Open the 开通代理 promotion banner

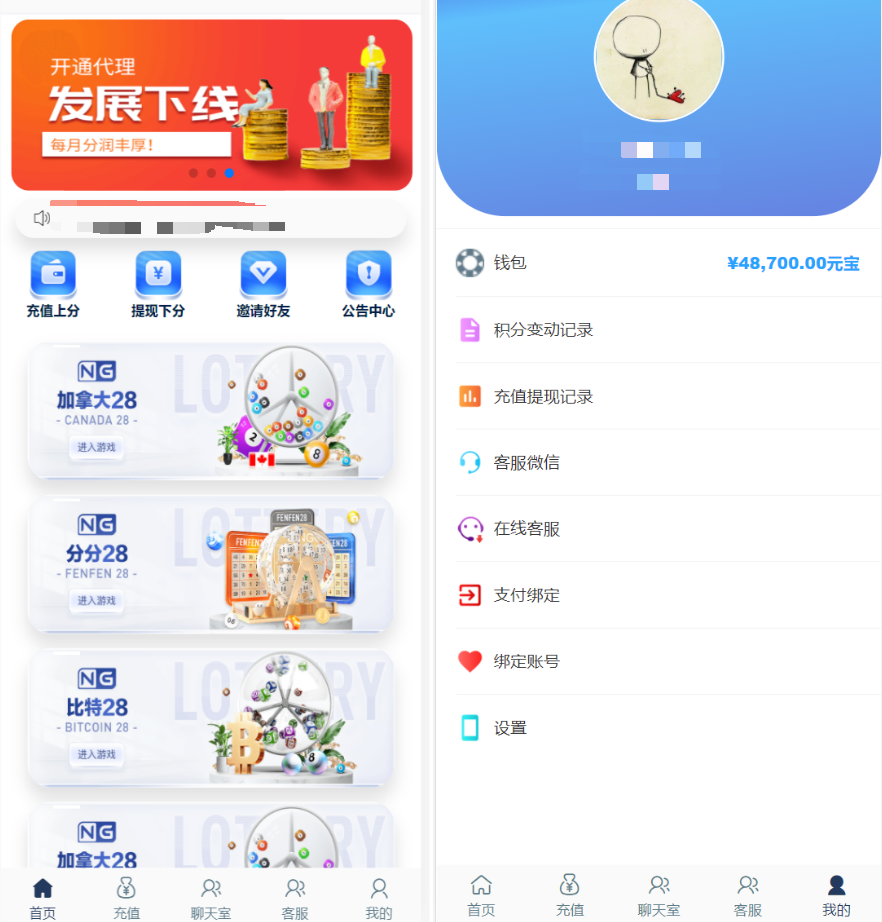point(211,105)
